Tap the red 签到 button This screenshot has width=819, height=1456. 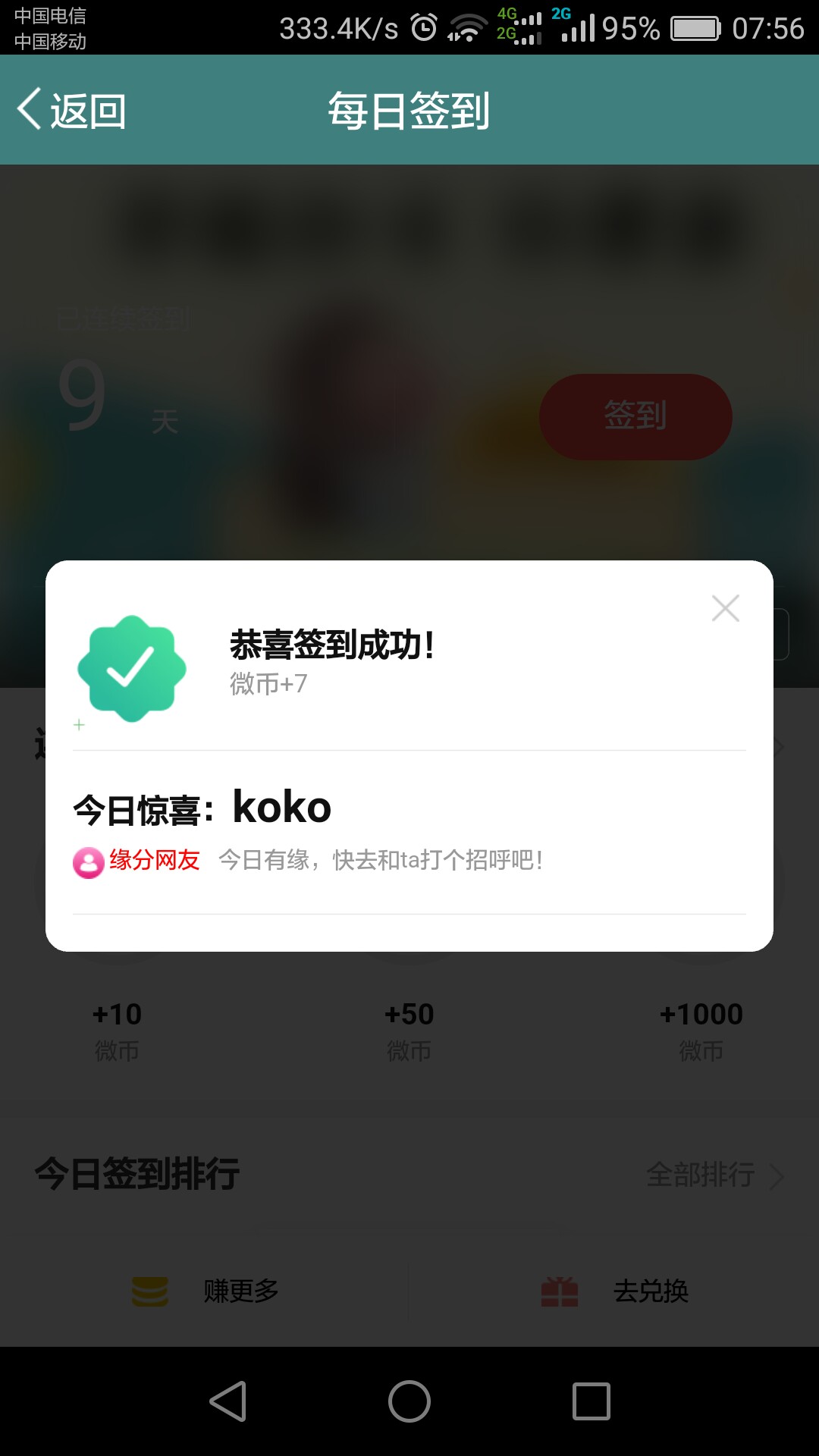pyautogui.click(x=635, y=416)
